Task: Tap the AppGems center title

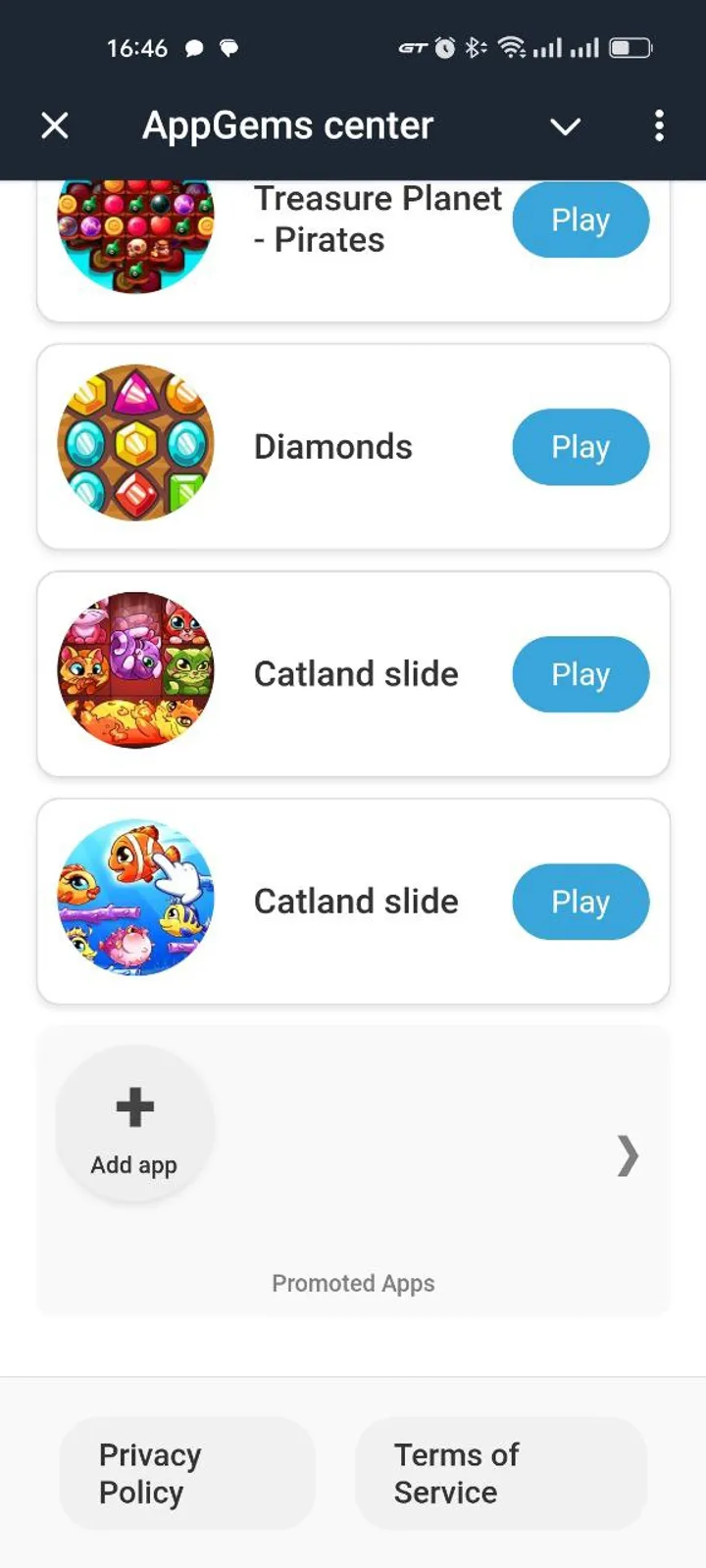Action: point(287,125)
